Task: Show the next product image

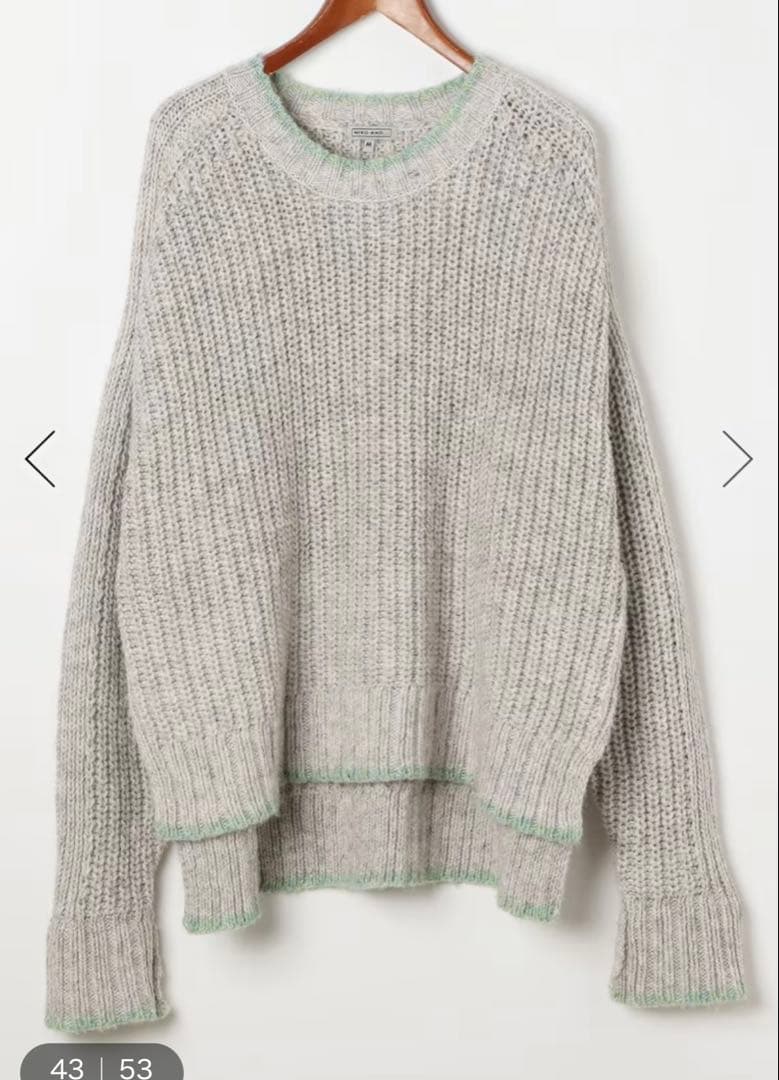Action: coord(737,459)
